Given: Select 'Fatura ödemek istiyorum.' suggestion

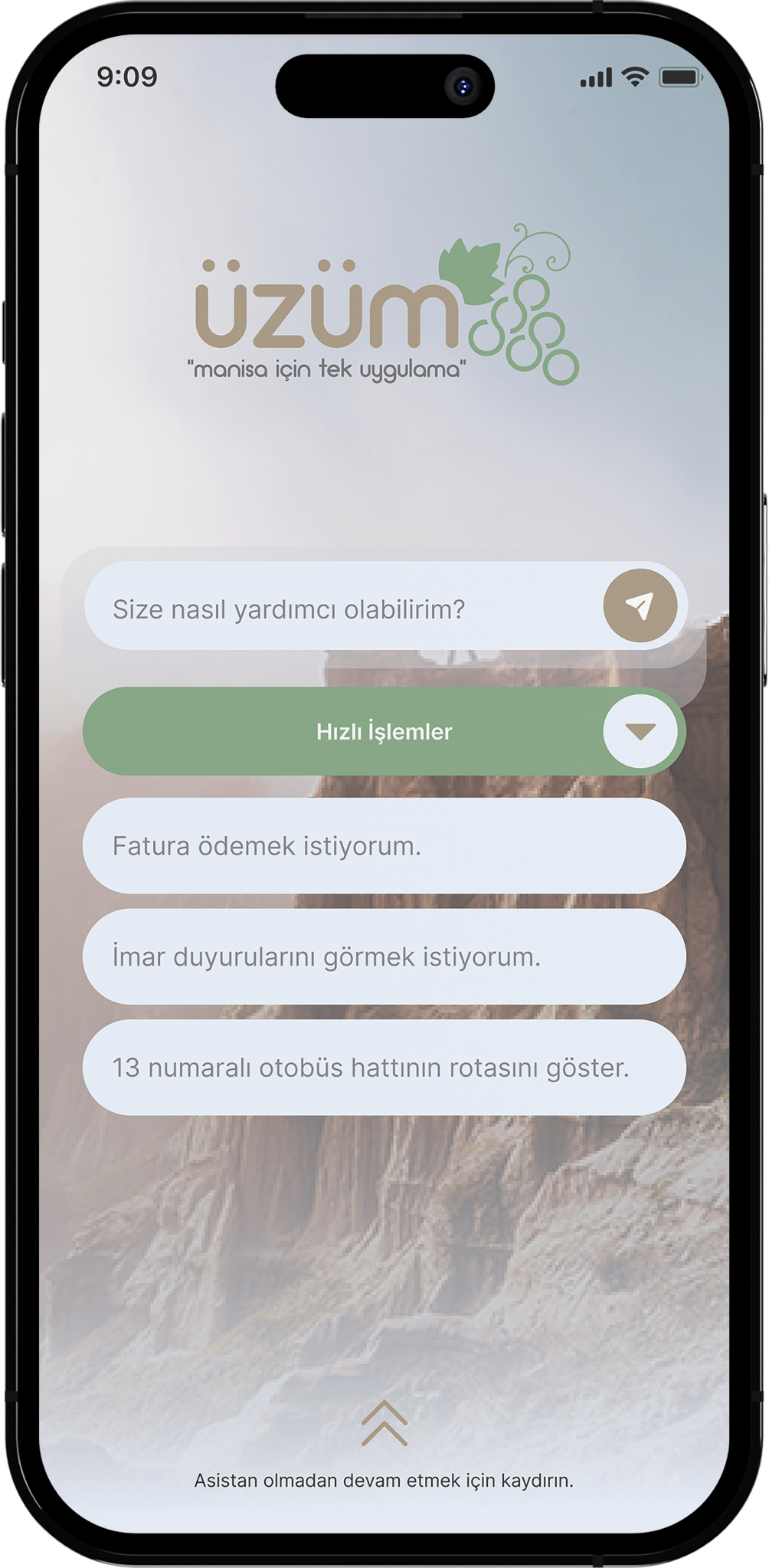Looking at the screenshot, I should tap(384, 845).
